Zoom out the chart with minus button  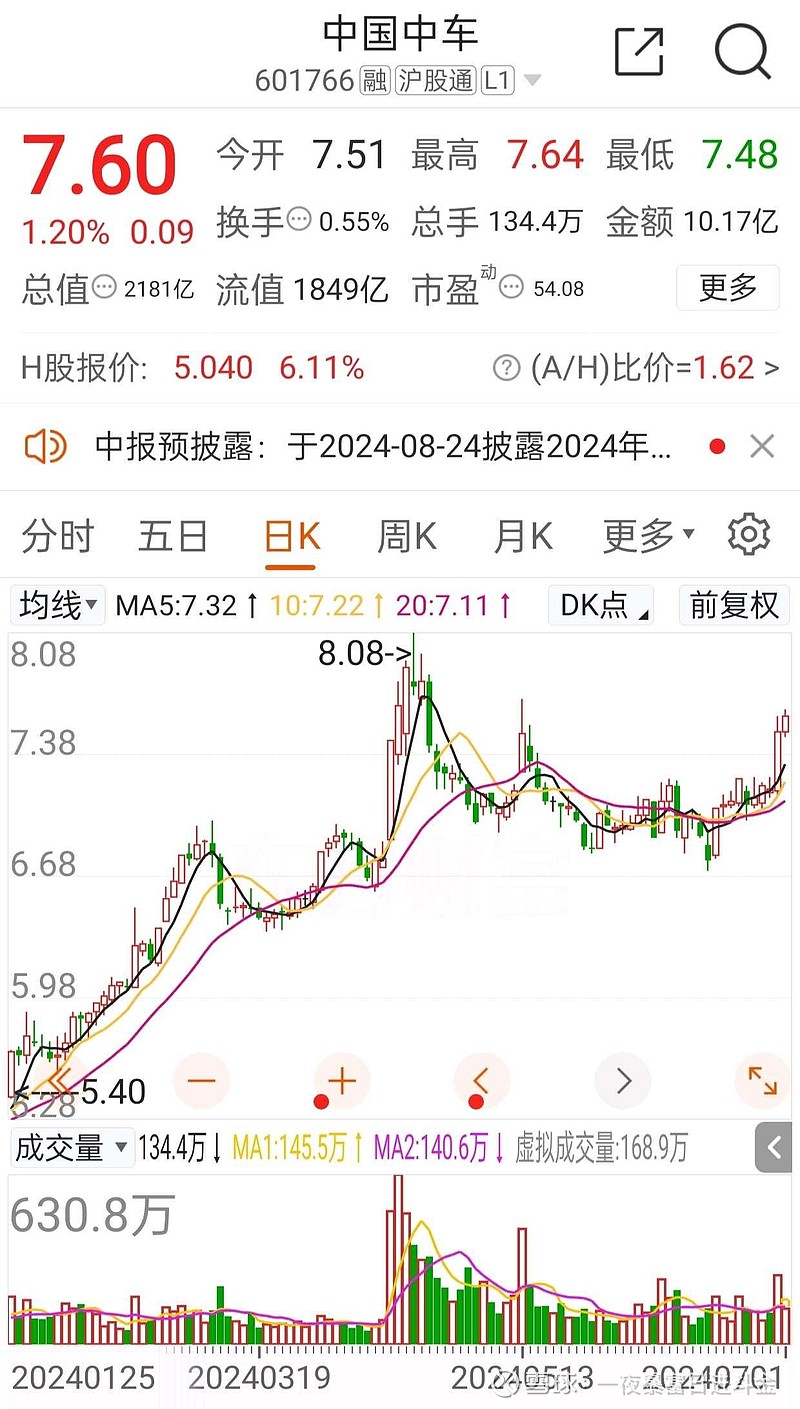pos(202,1081)
